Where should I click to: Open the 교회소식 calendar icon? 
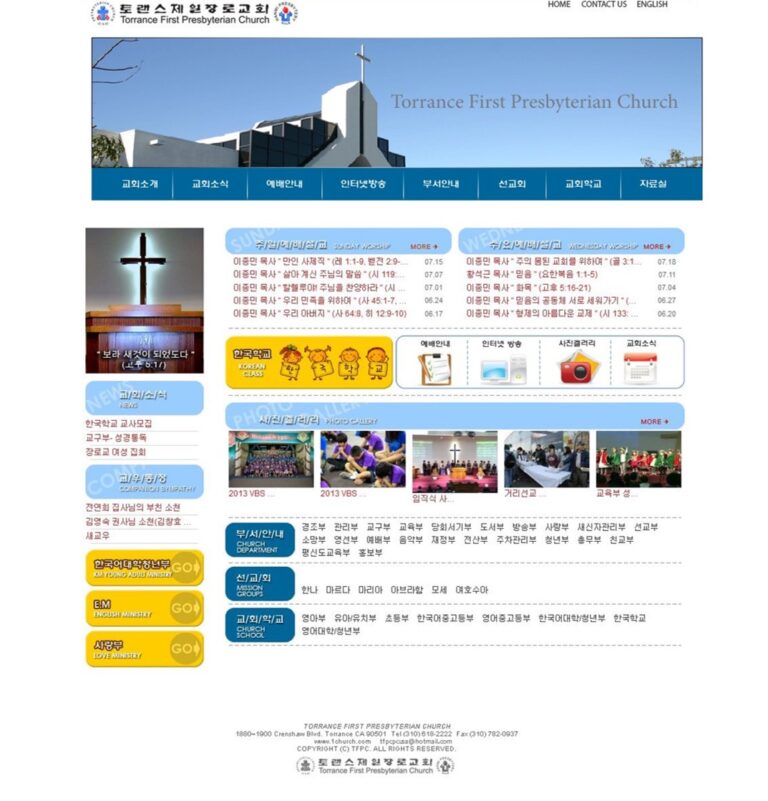click(x=640, y=368)
